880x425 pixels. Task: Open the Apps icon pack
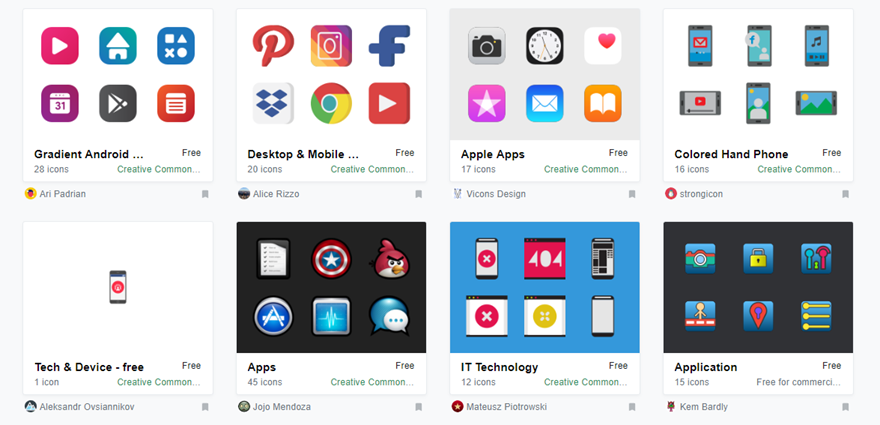(262, 367)
